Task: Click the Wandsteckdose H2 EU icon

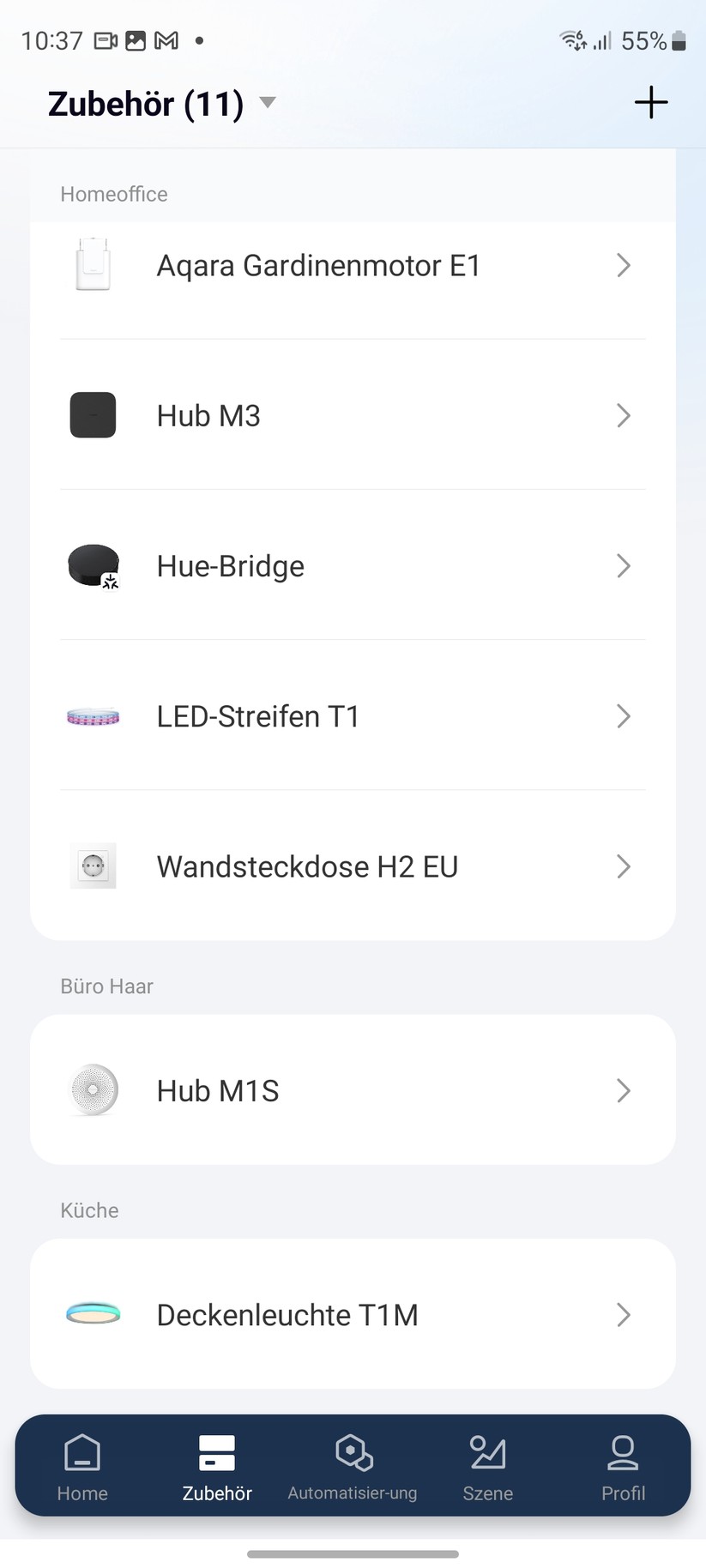Action: pyautogui.click(x=93, y=866)
